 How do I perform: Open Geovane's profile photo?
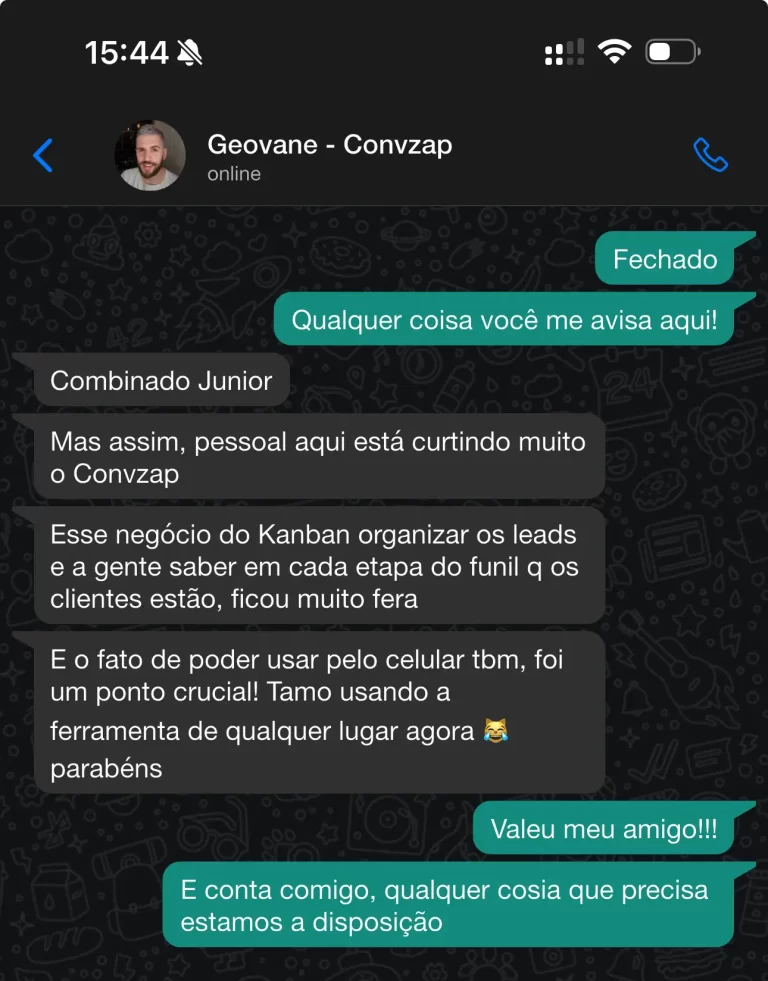click(152, 156)
